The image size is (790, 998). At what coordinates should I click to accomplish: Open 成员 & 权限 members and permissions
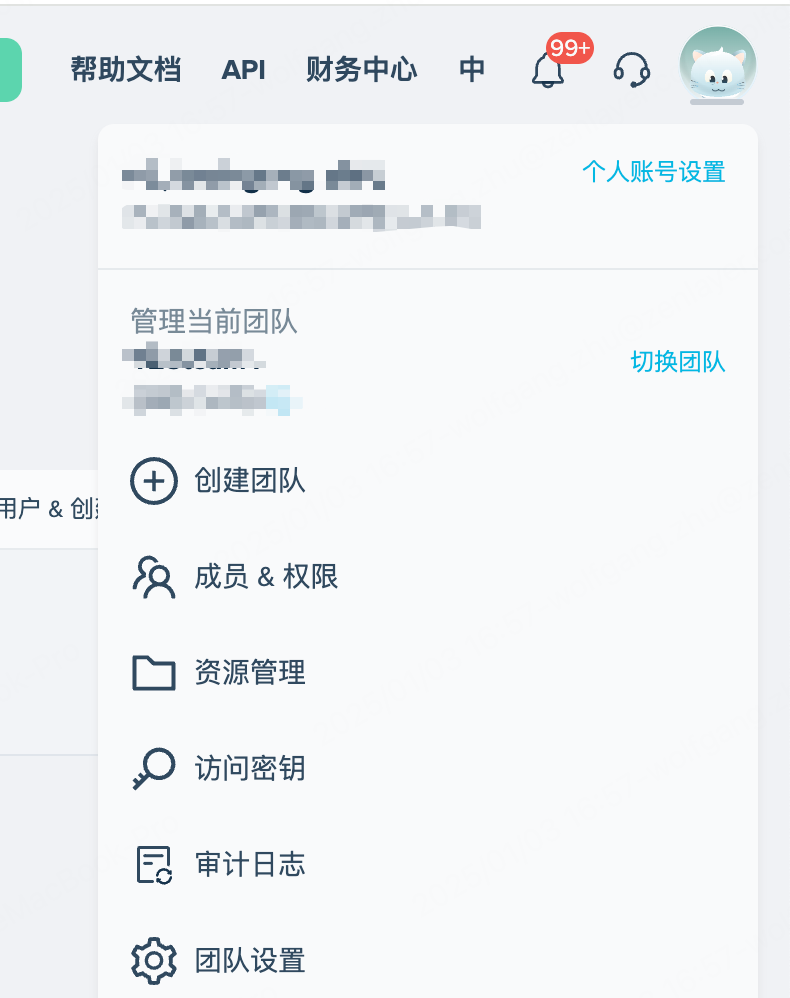(x=235, y=577)
